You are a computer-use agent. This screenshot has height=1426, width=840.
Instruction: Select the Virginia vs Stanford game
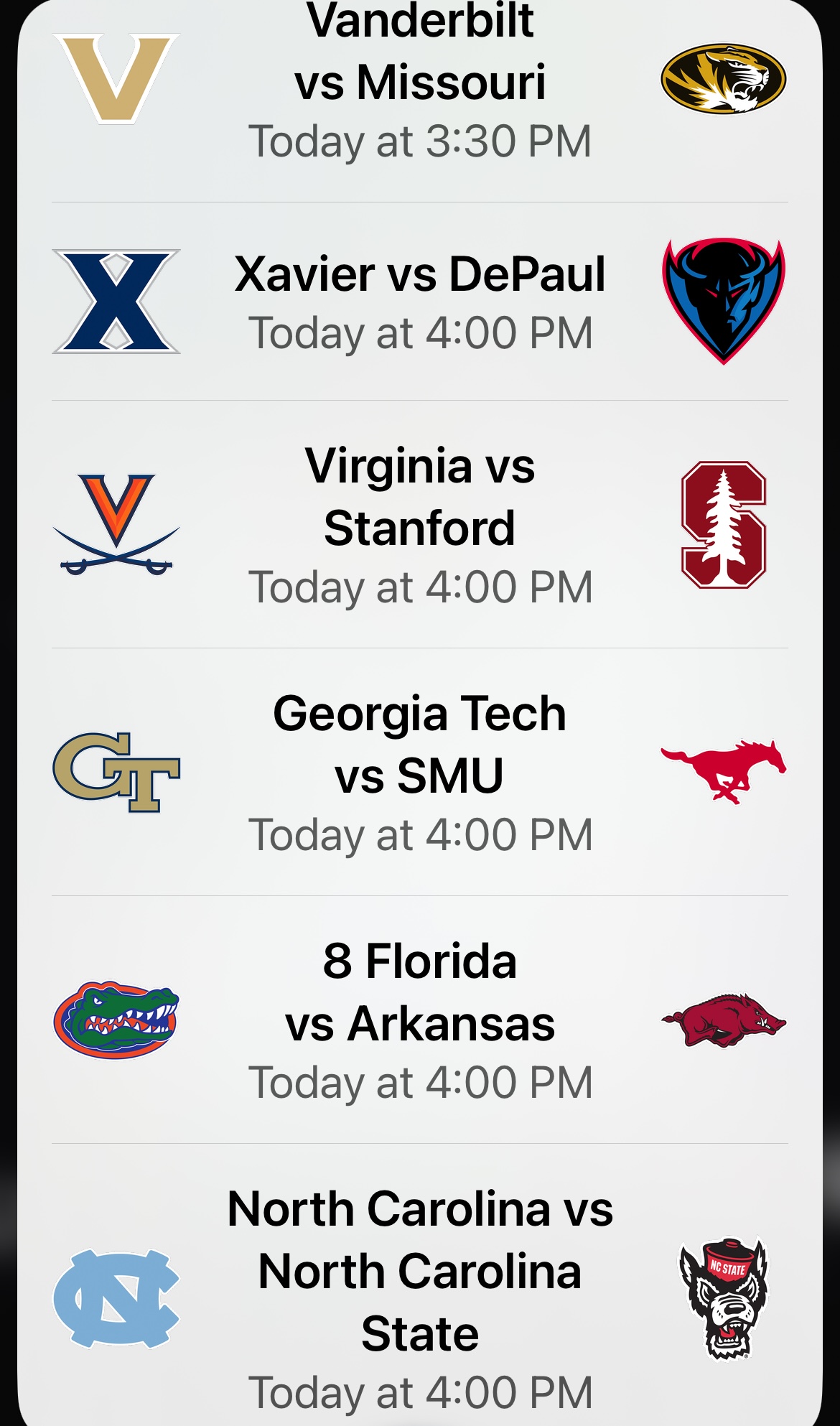(x=420, y=525)
